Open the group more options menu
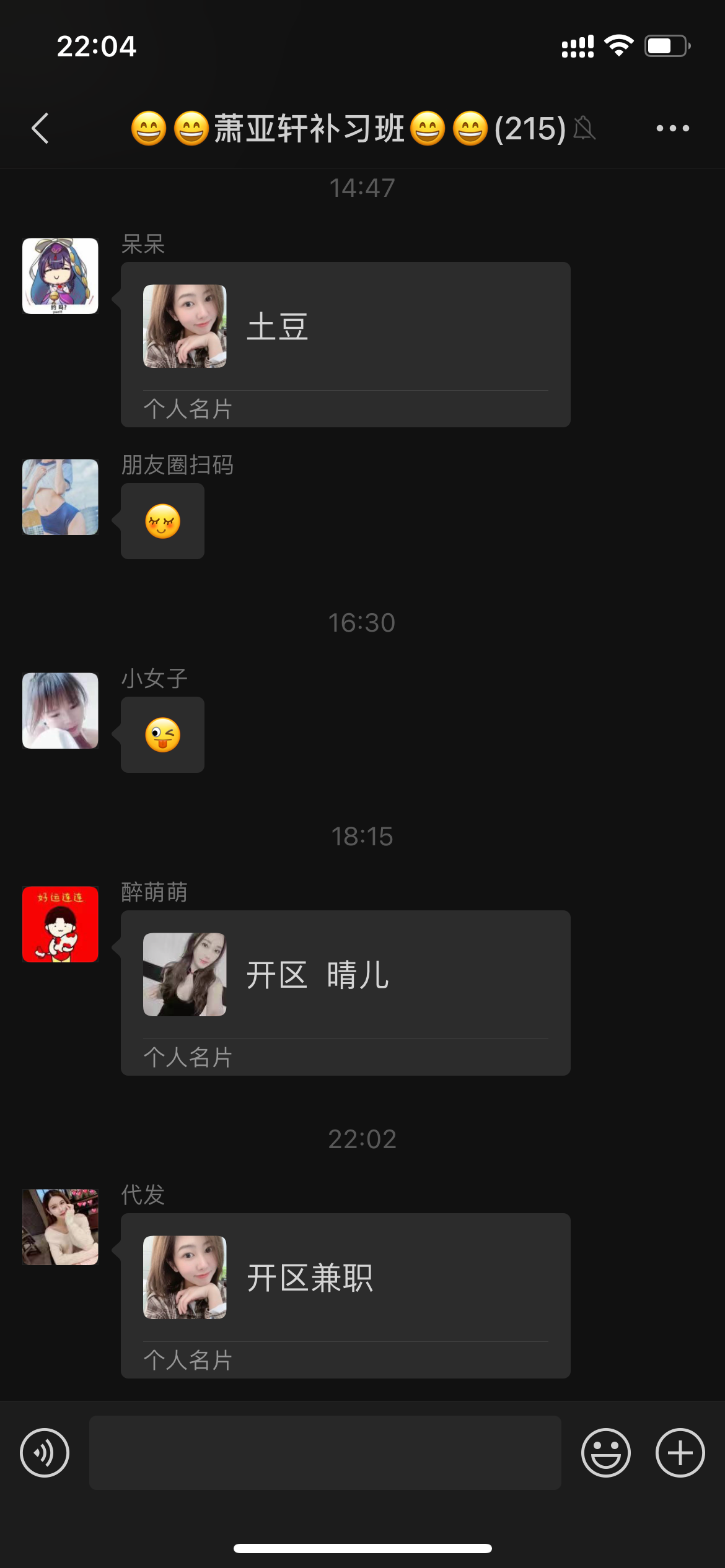 pyautogui.click(x=672, y=128)
